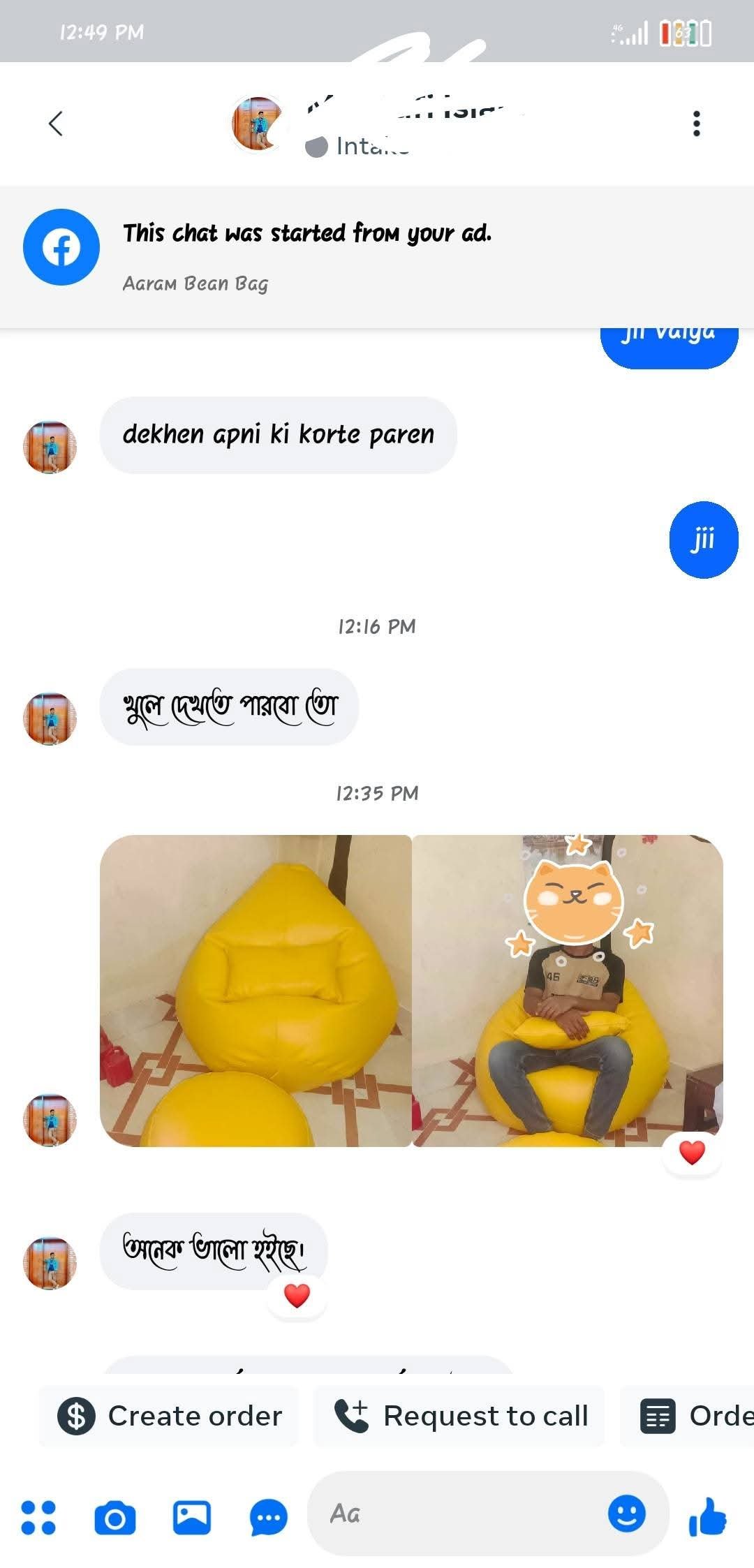Open the yellow bean bag photo
Screen dimensions: 754x1568
pyautogui.click(x=256, y=990)
